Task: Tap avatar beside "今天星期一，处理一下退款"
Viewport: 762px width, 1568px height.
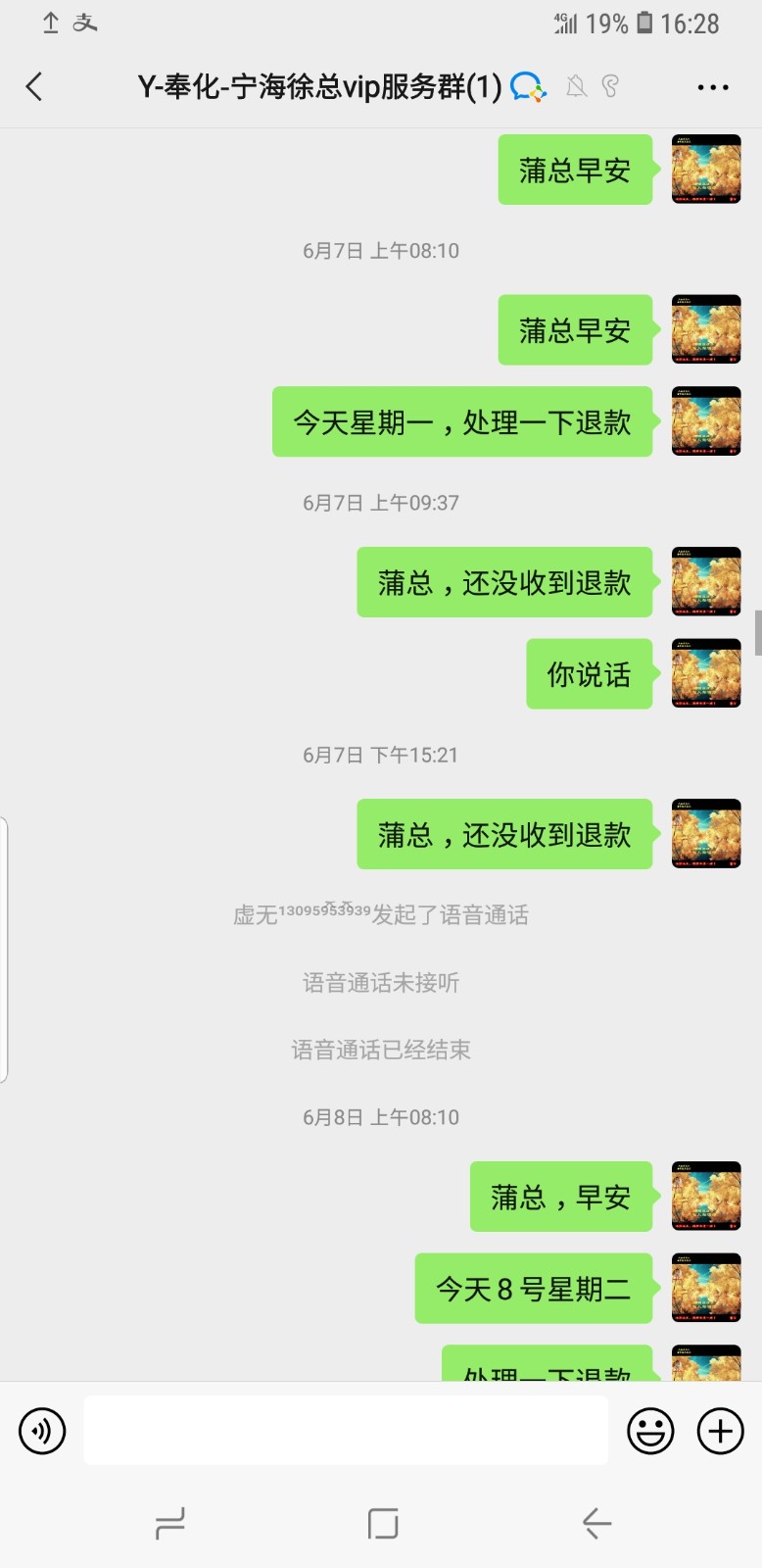Action: (706, 421)
